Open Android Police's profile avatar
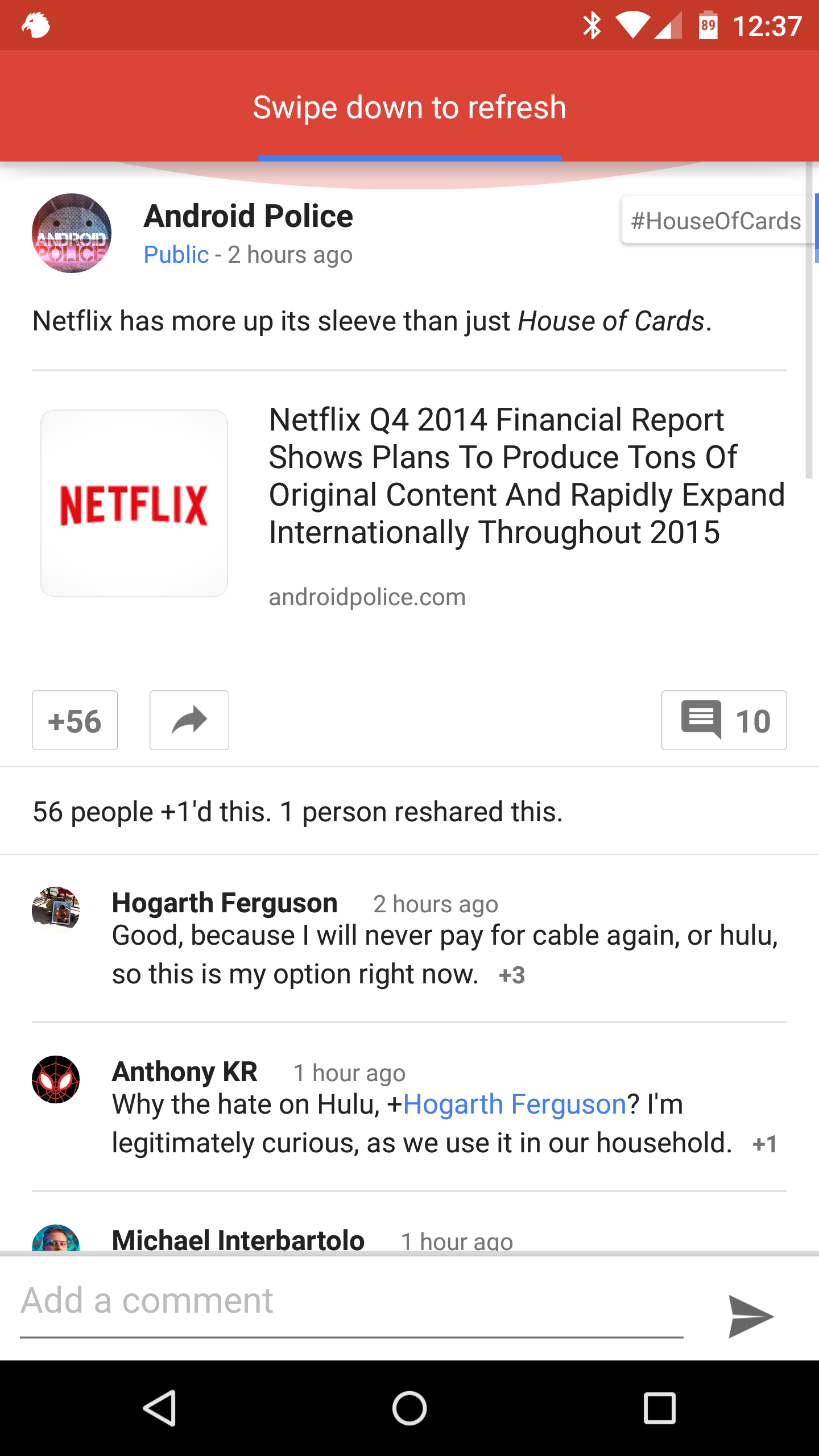The width and height of the screenshot is (819, 1456). (x=71, y=233)
